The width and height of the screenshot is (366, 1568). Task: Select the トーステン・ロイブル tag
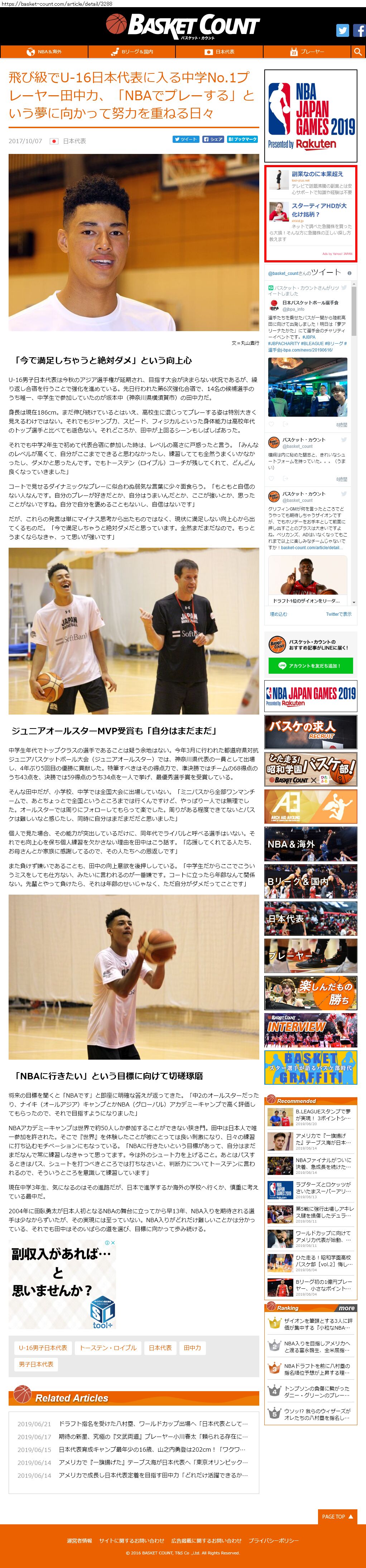(x=109, y=1347)
